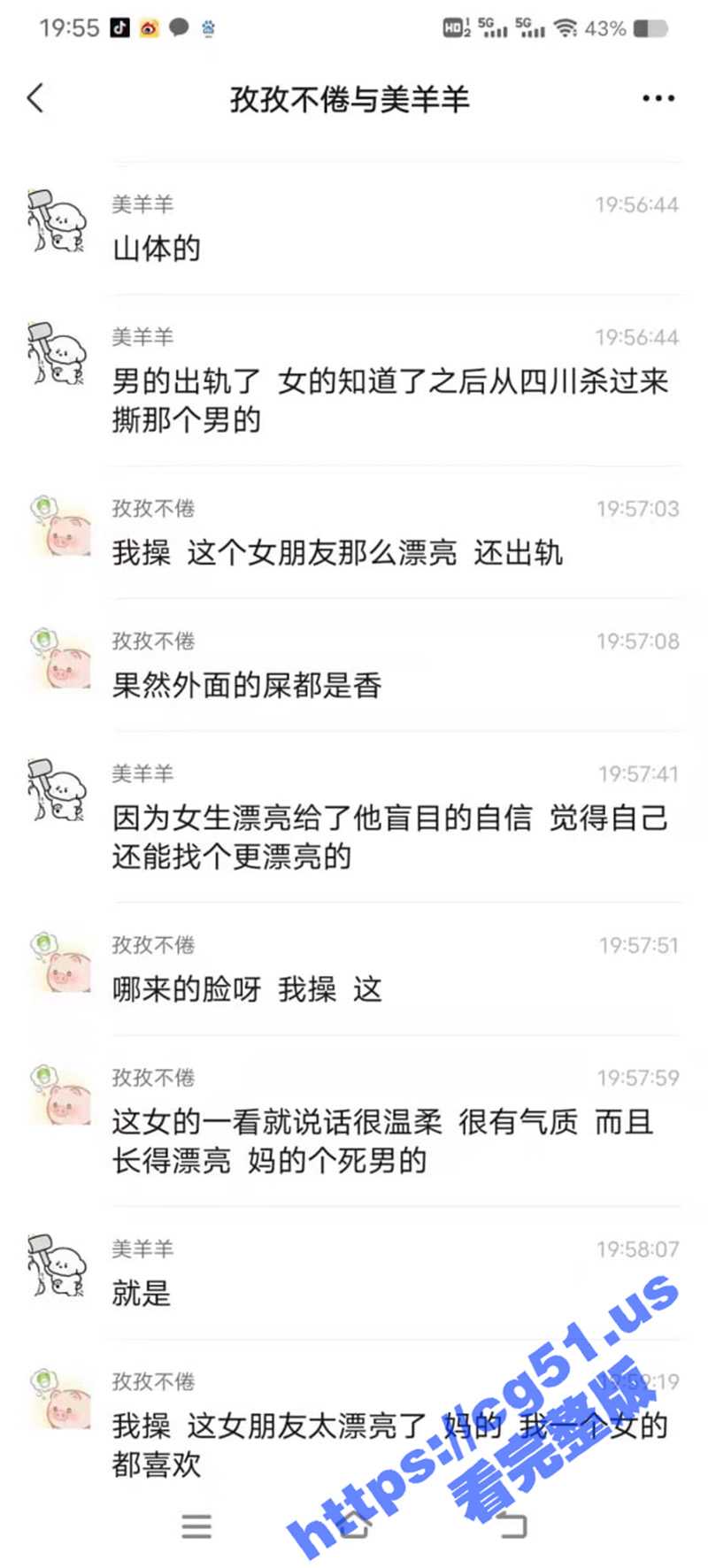Screen dimensions: 708x1568
Task: Tap the chat title 孜孜不倦与美羊羊
Action: 352,99
